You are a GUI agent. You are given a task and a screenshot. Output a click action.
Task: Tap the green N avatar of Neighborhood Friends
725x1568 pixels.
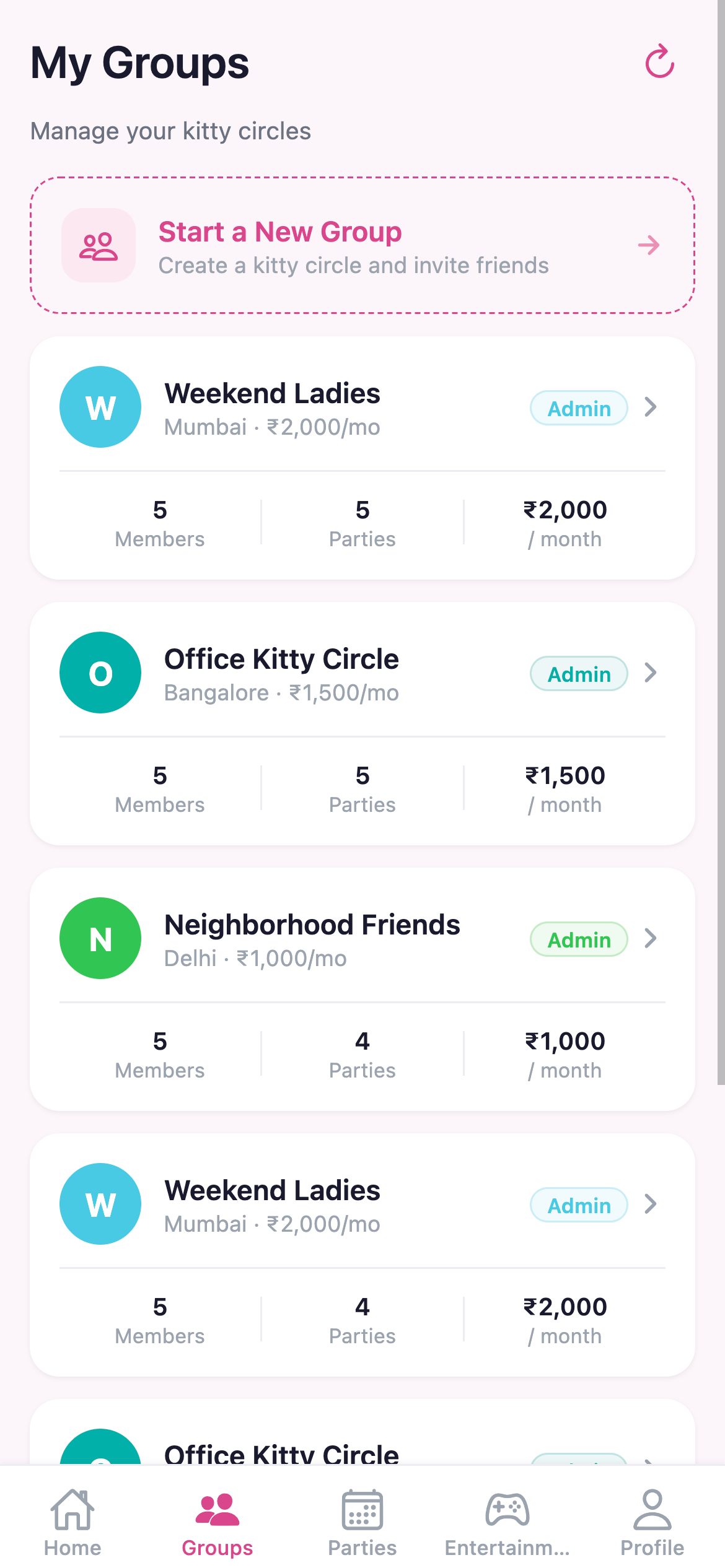pyautogui.click(x=100, y=939)
